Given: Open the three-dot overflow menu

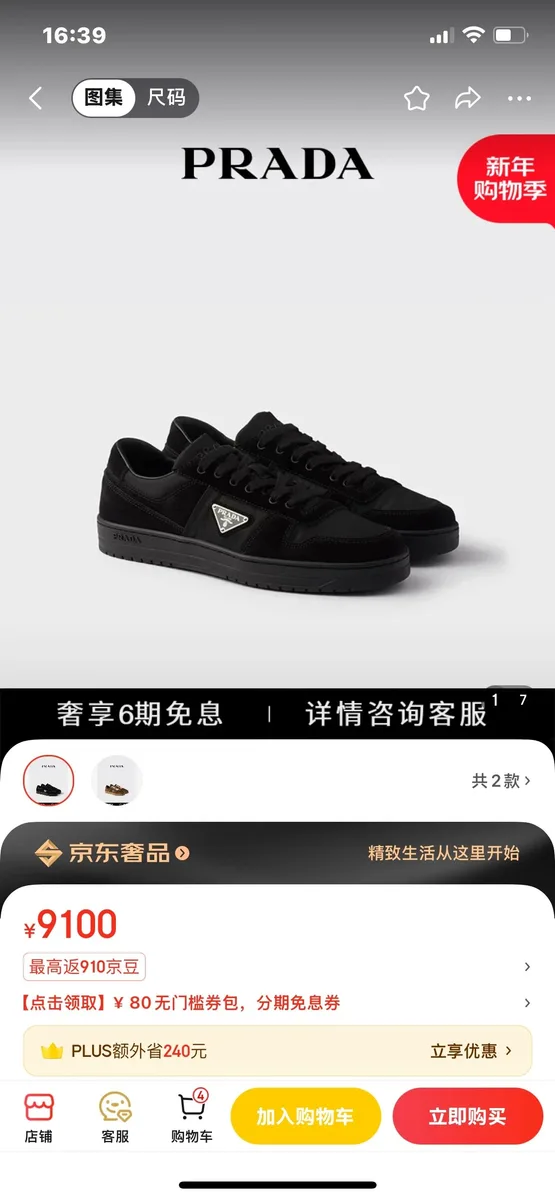Looking at the screenshot, I should [520, 98].
